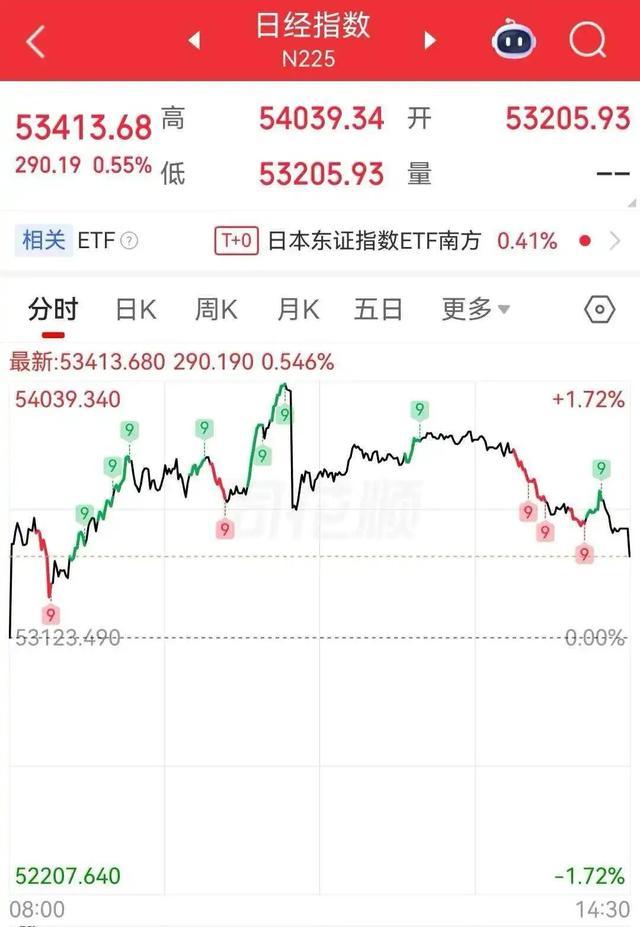Go back using the top-left arrow

37,42
